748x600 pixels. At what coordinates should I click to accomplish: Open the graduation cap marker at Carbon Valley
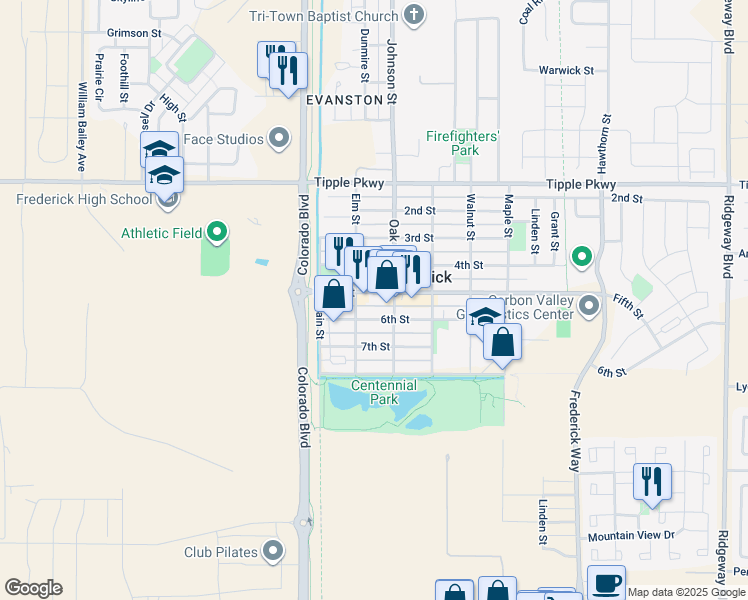pos(485,315)
